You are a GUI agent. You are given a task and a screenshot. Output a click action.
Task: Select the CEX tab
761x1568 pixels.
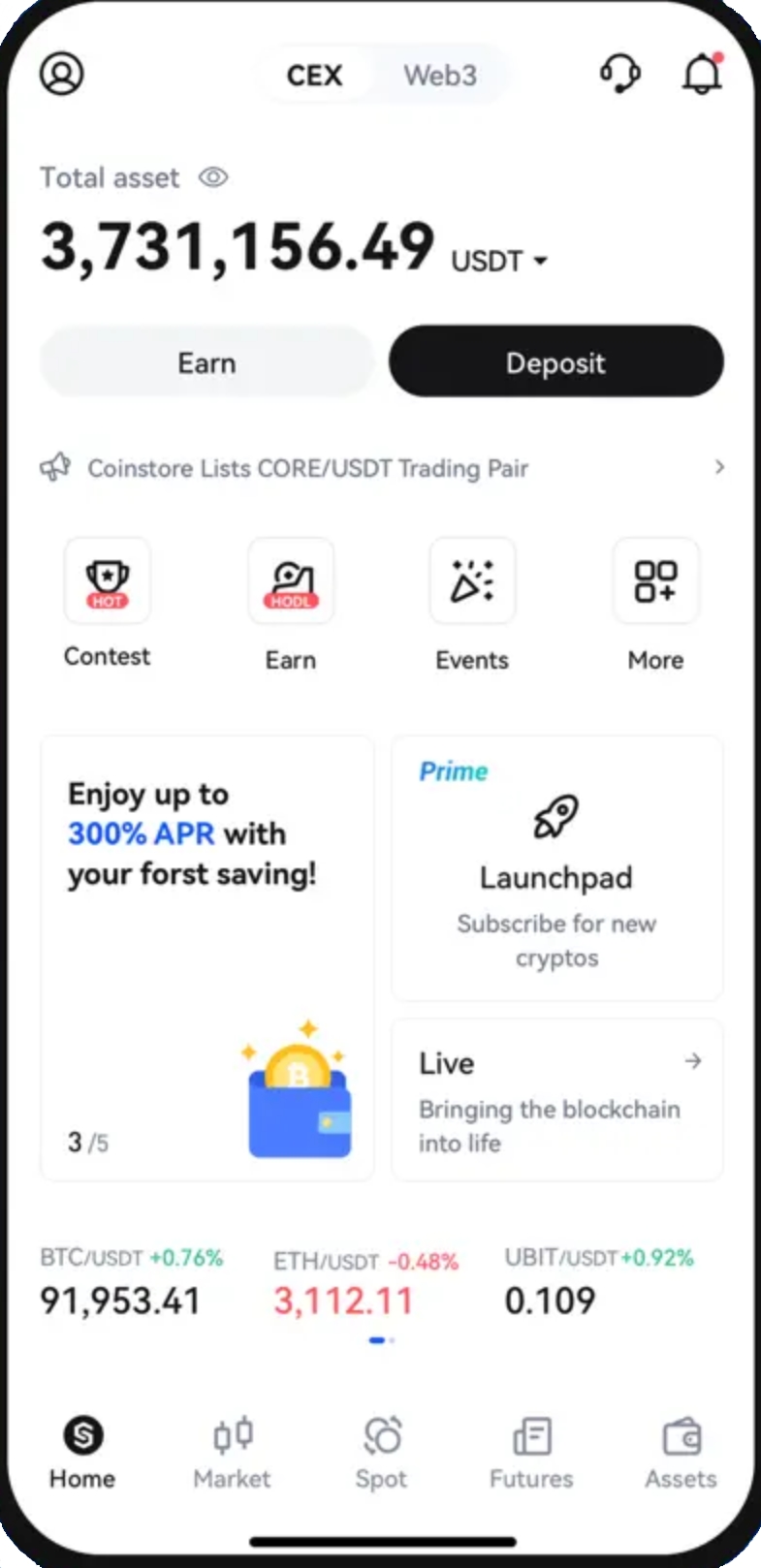click(314, 76)
